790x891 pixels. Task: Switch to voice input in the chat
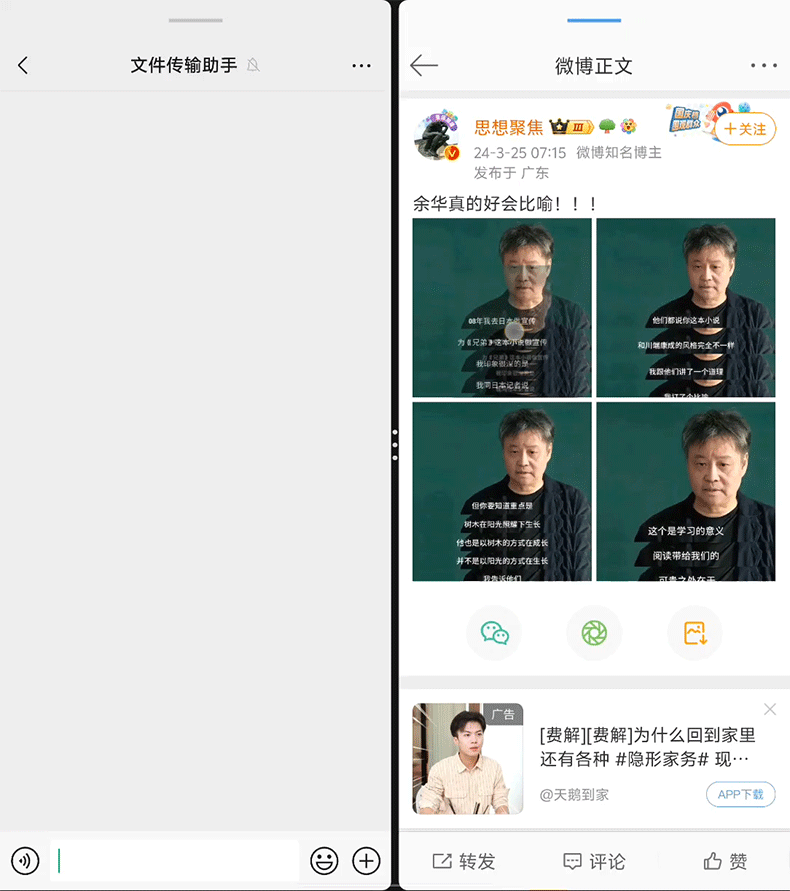tap(25, 860)
